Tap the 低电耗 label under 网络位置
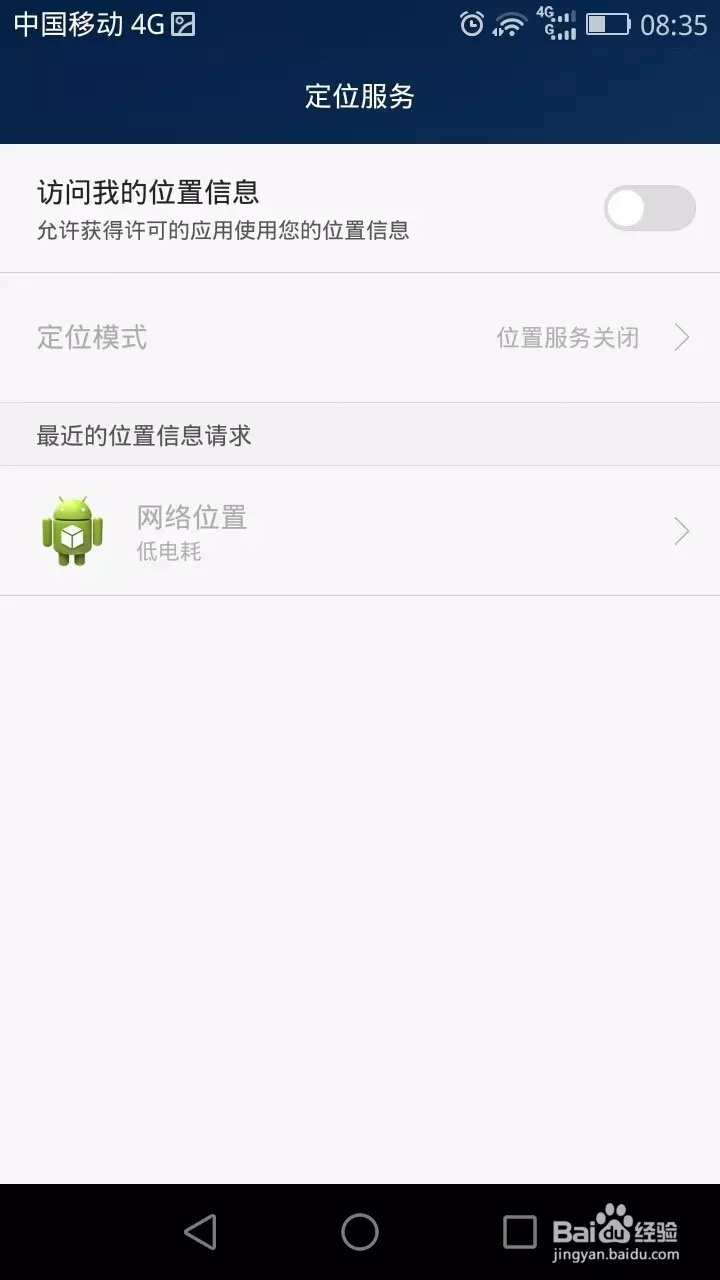 168,551
